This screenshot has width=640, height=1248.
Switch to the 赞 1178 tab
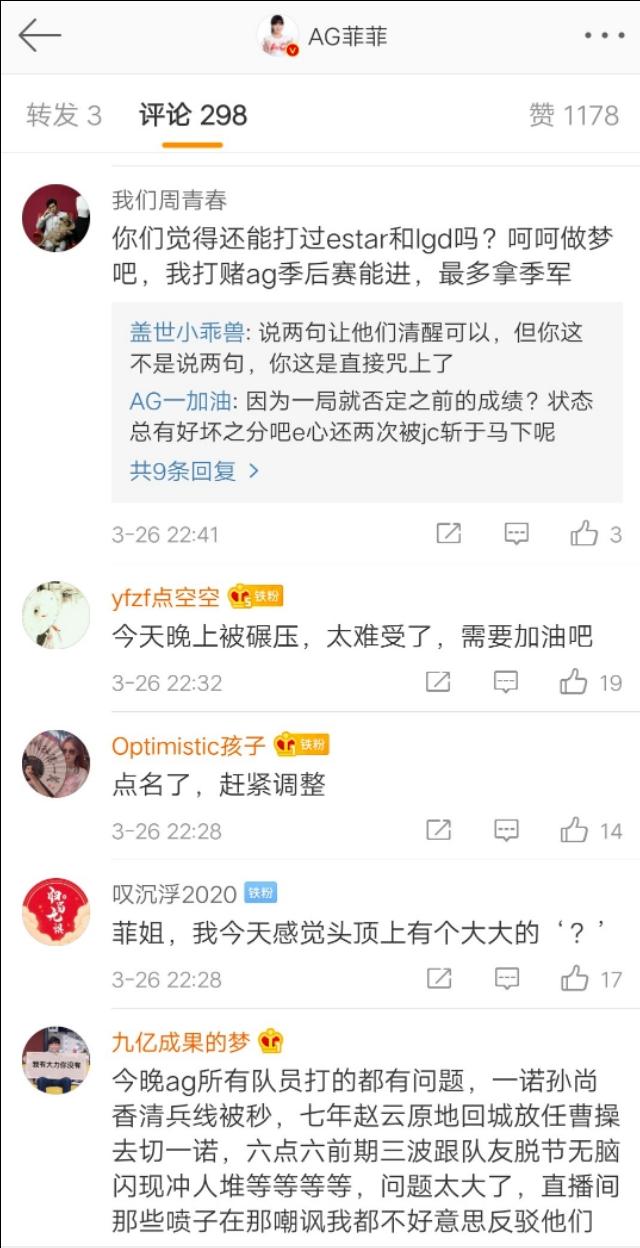tap(574, 116)
